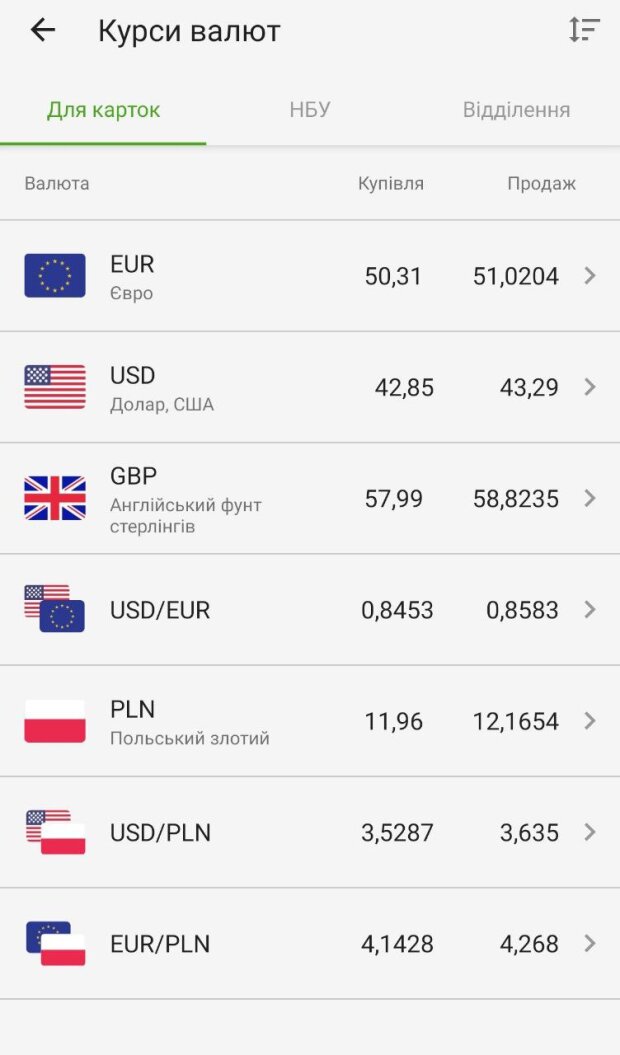Open the USD Долар, США row

[310, 387]
